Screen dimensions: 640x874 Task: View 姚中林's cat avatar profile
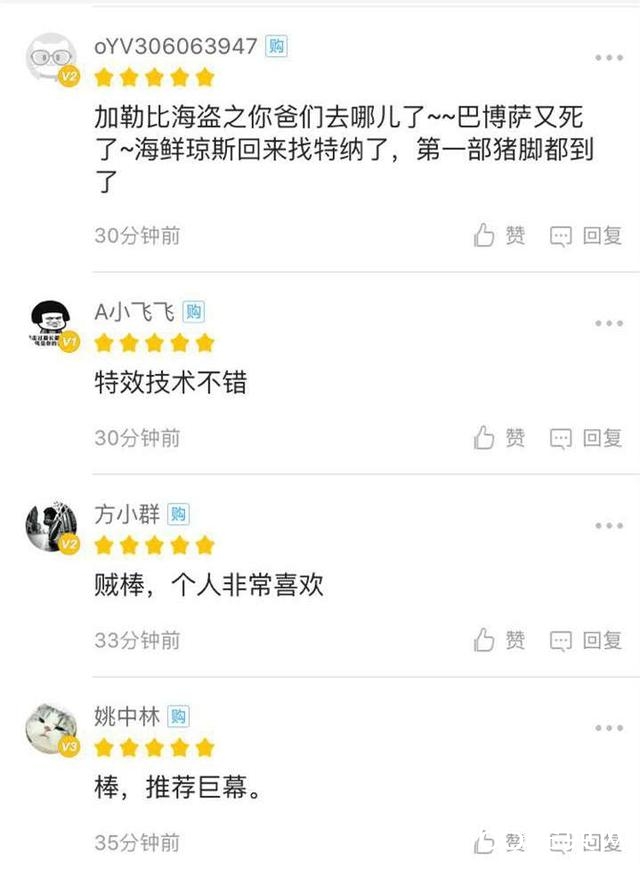[50, 728]
